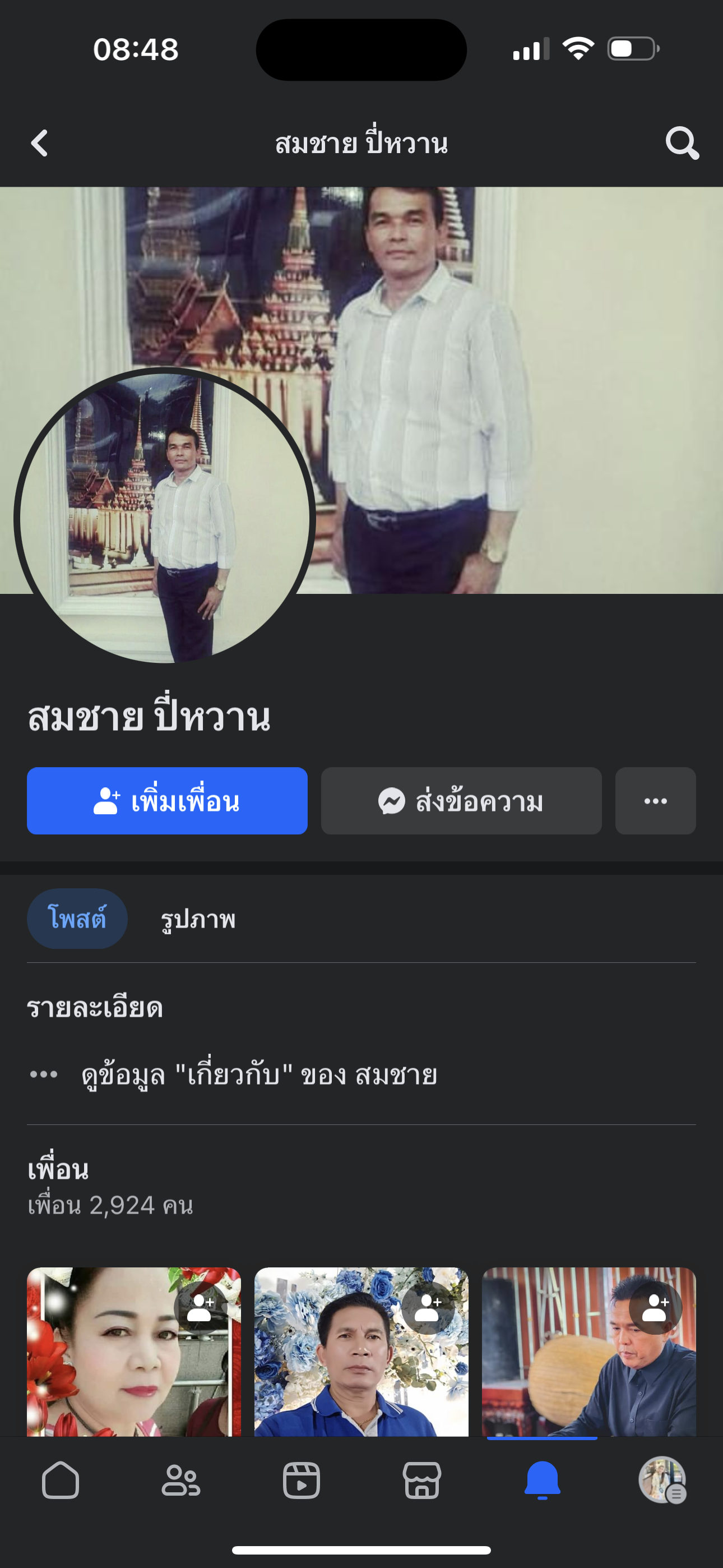Go to the Home feed tab
This screenshot has height=1568, width=723.
[x=61, y=1480]
